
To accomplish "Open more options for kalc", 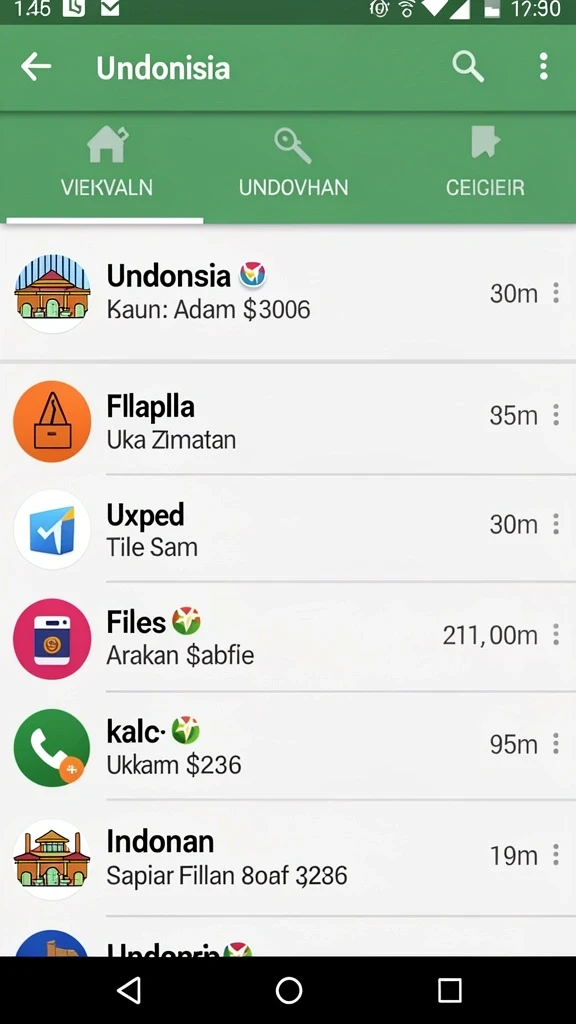I will pos(556,743).
